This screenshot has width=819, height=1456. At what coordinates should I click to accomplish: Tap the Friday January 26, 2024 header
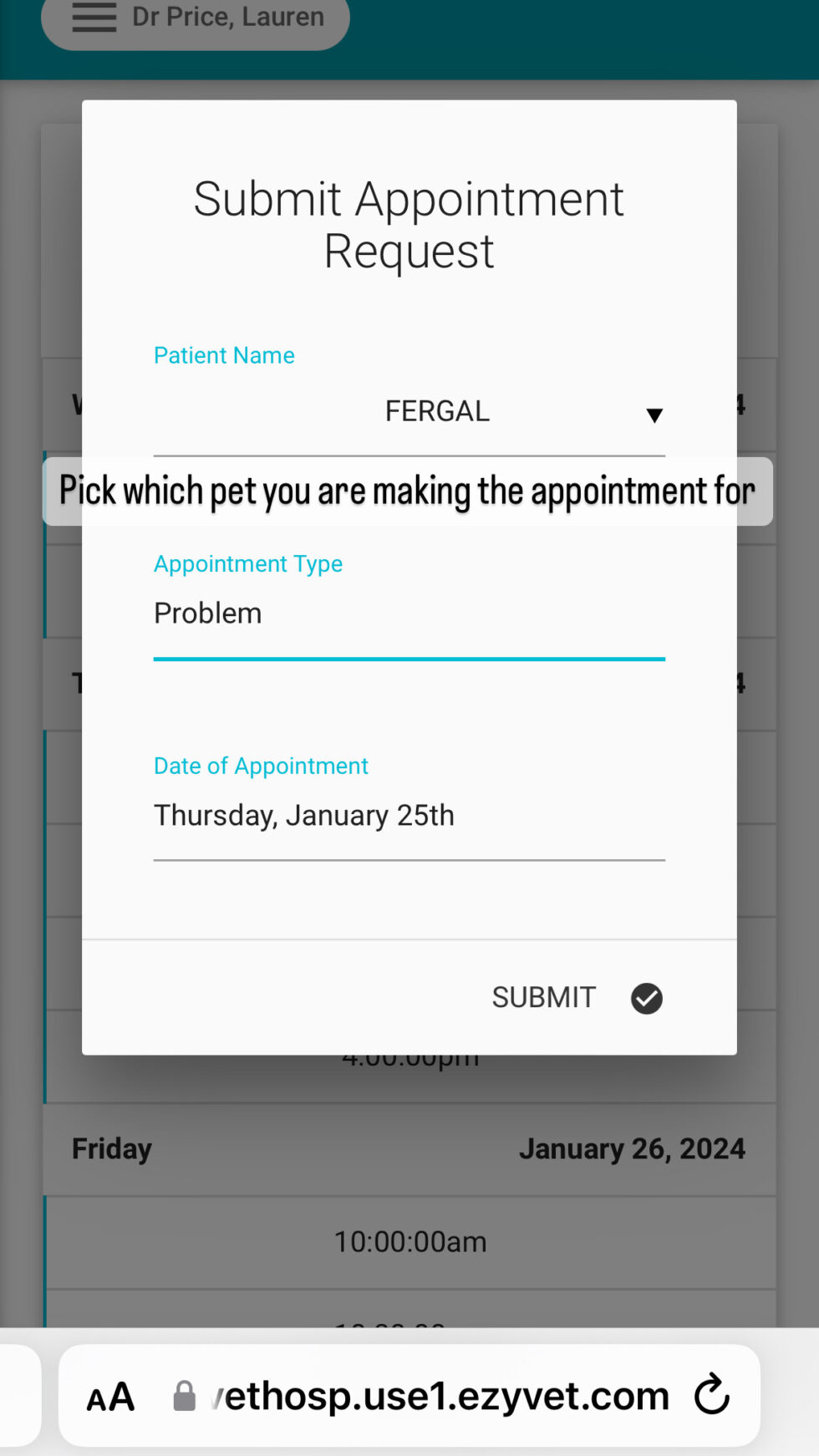pos(409,1148)
